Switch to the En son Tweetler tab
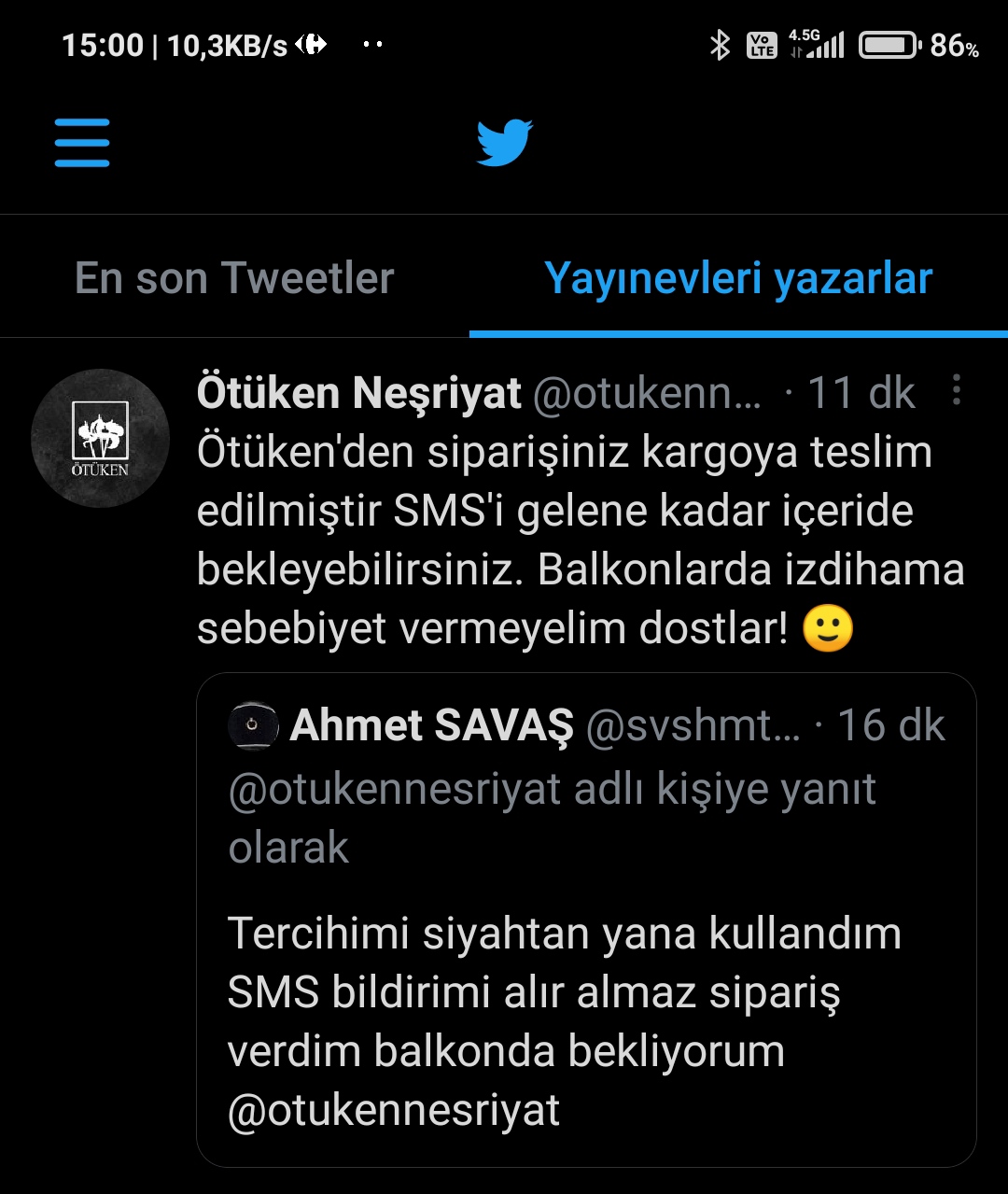Screen dimensions: 1008x1194 pyautogui.click(x=234, y=278)
